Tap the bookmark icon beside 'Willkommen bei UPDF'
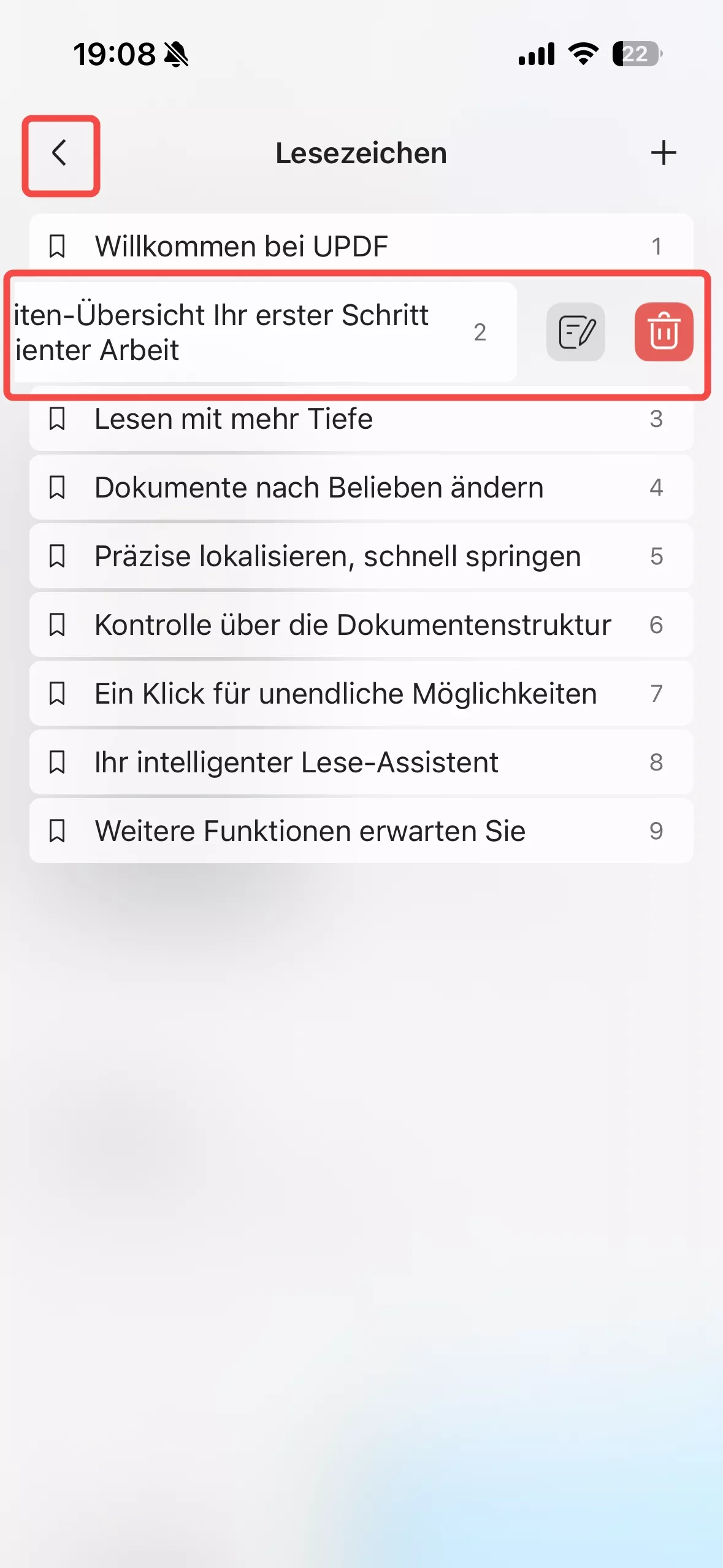The height and width of the screenshot is (1568, 723). coord(58,246)
